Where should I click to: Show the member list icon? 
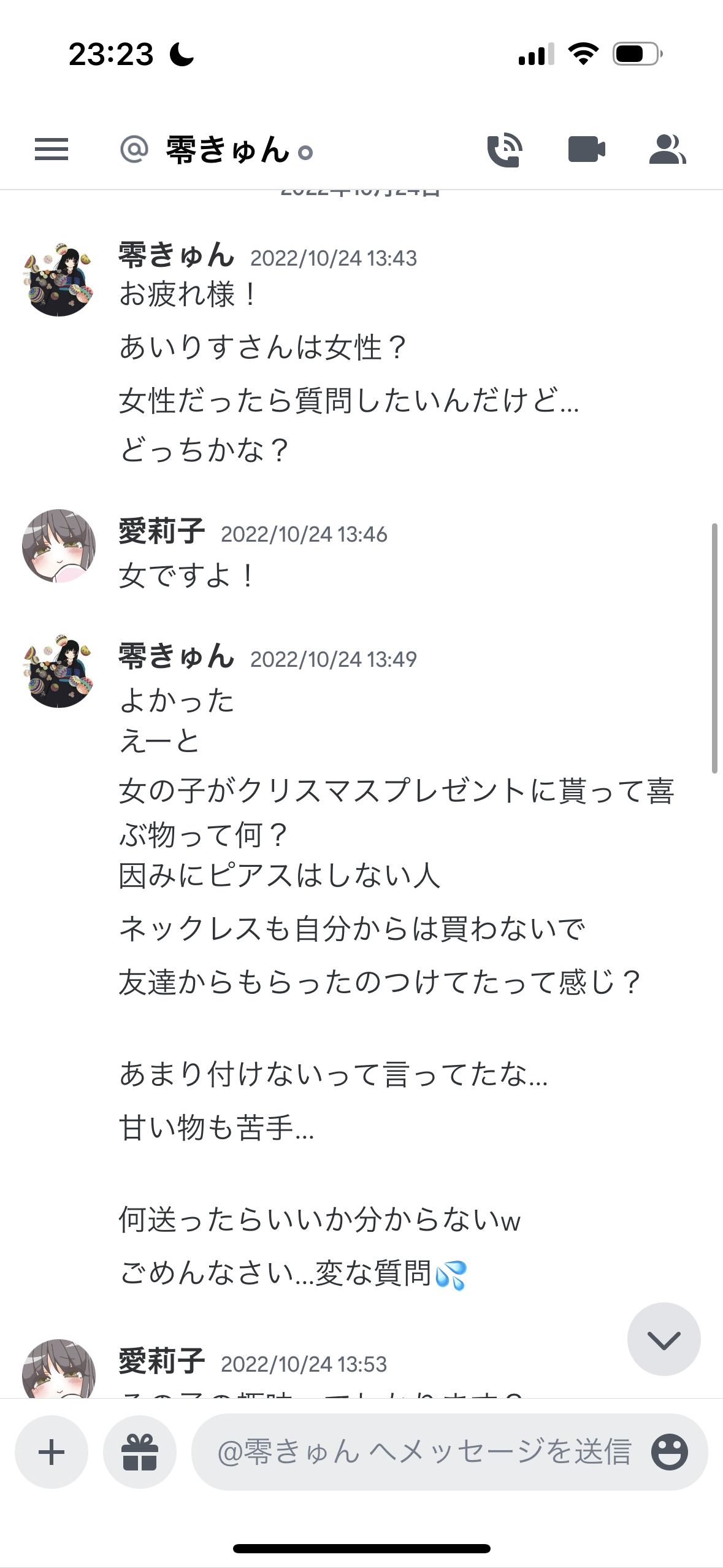tap(667, 150)
